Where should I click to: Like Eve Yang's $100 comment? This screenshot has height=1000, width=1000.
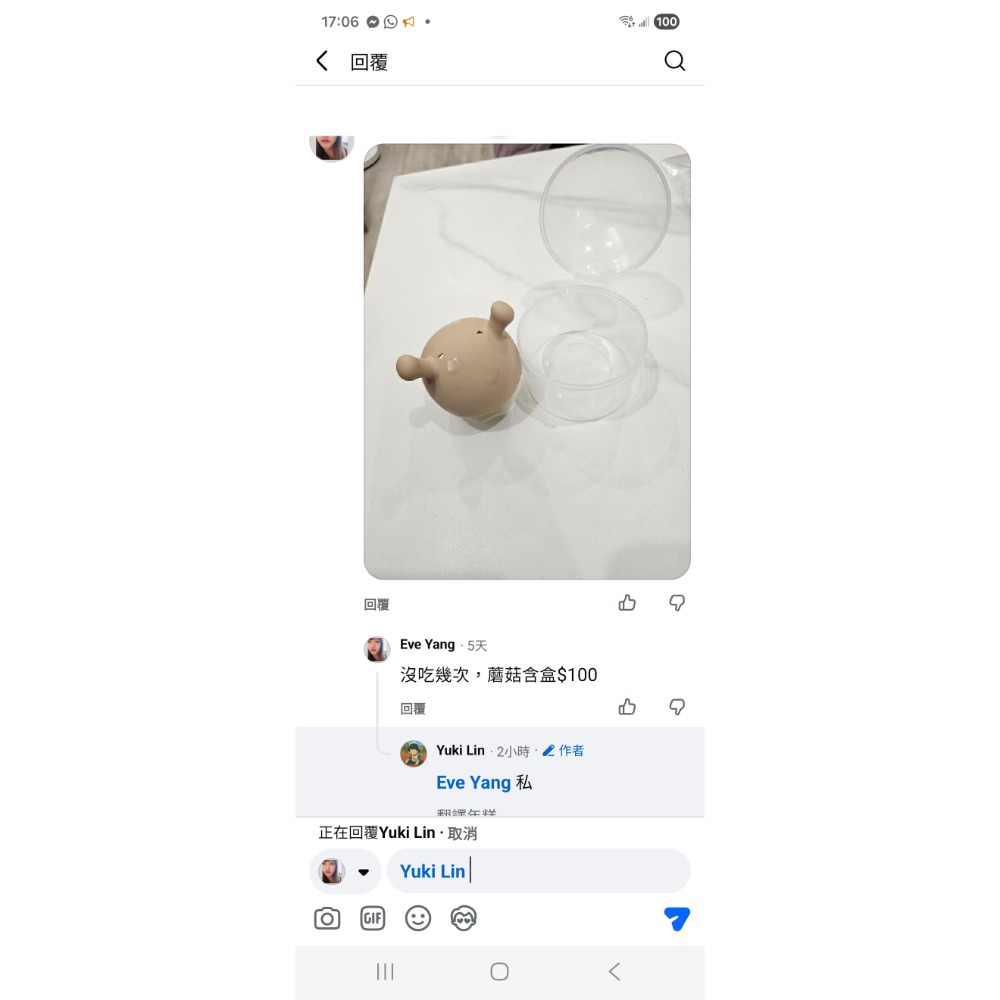coord(627,707)
